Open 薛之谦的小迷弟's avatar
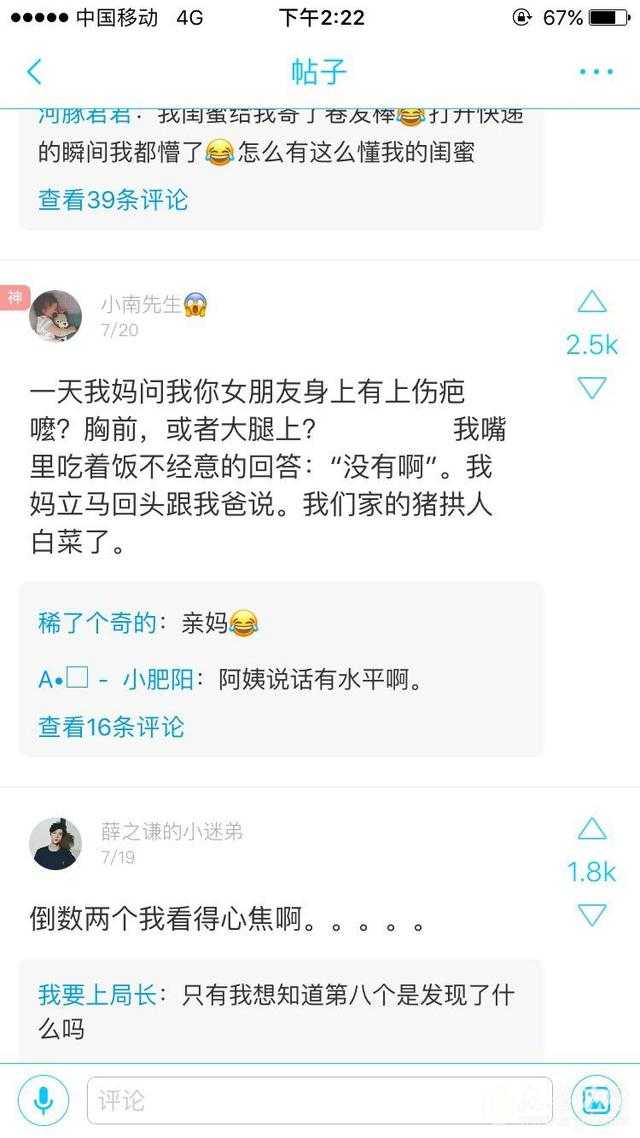This screenshot has width=640, height=1138. pos(56,843)
